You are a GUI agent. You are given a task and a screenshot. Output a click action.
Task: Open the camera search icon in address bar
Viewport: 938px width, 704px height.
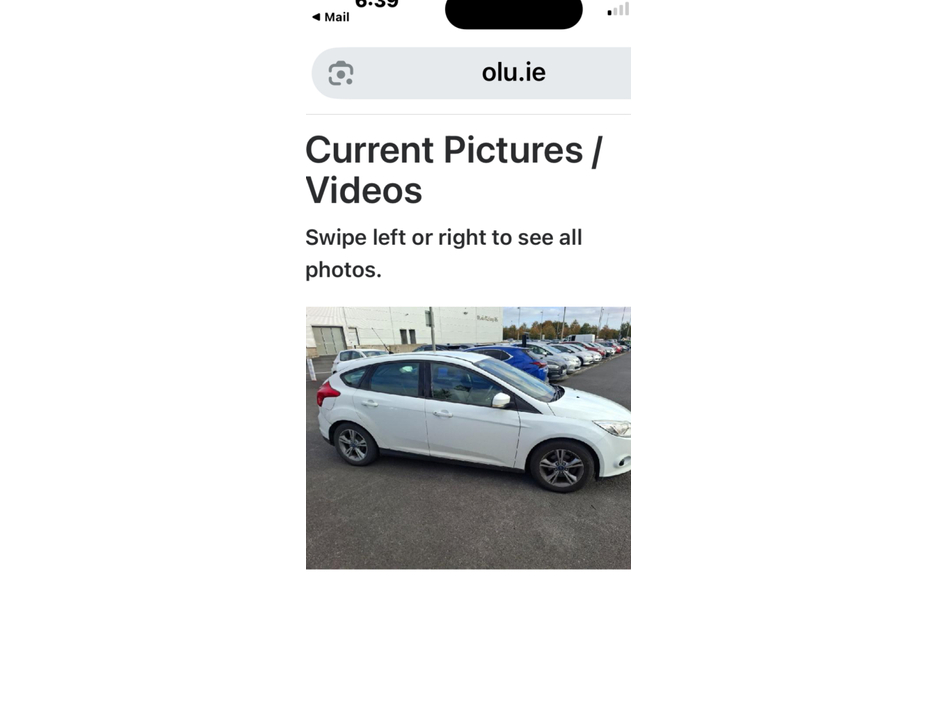[341, 73]
